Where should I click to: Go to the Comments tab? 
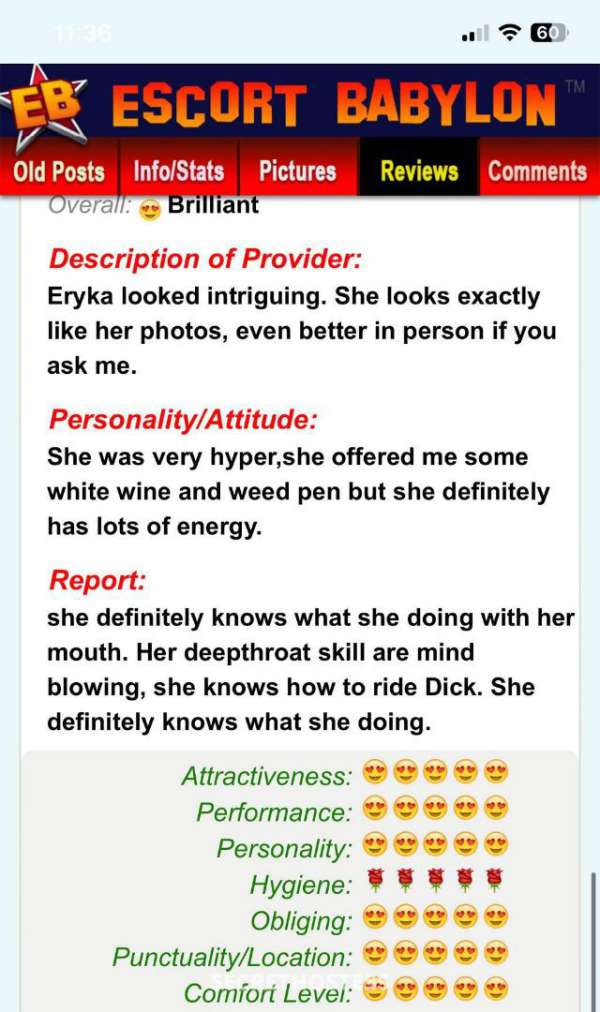click(538, 170)
